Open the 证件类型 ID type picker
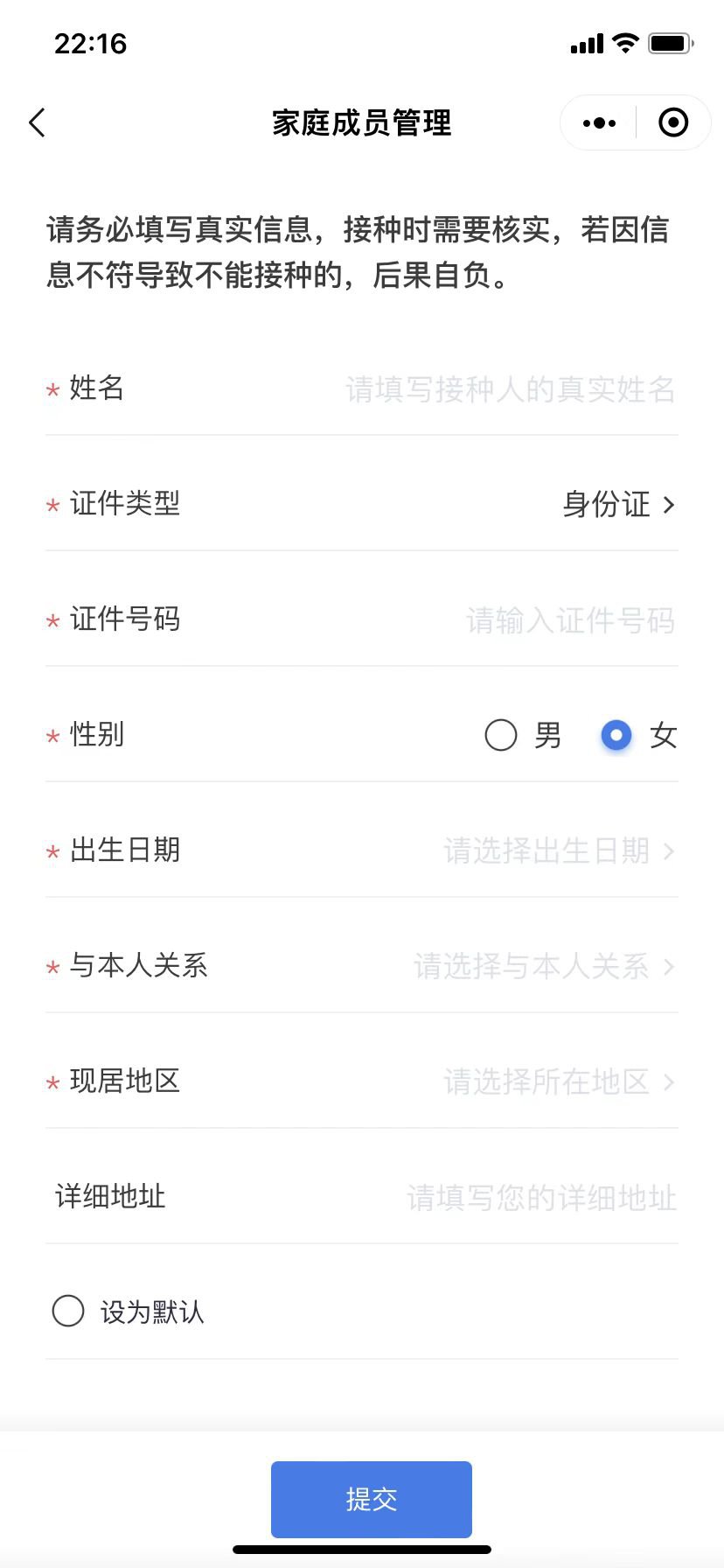 pos(617,505)
